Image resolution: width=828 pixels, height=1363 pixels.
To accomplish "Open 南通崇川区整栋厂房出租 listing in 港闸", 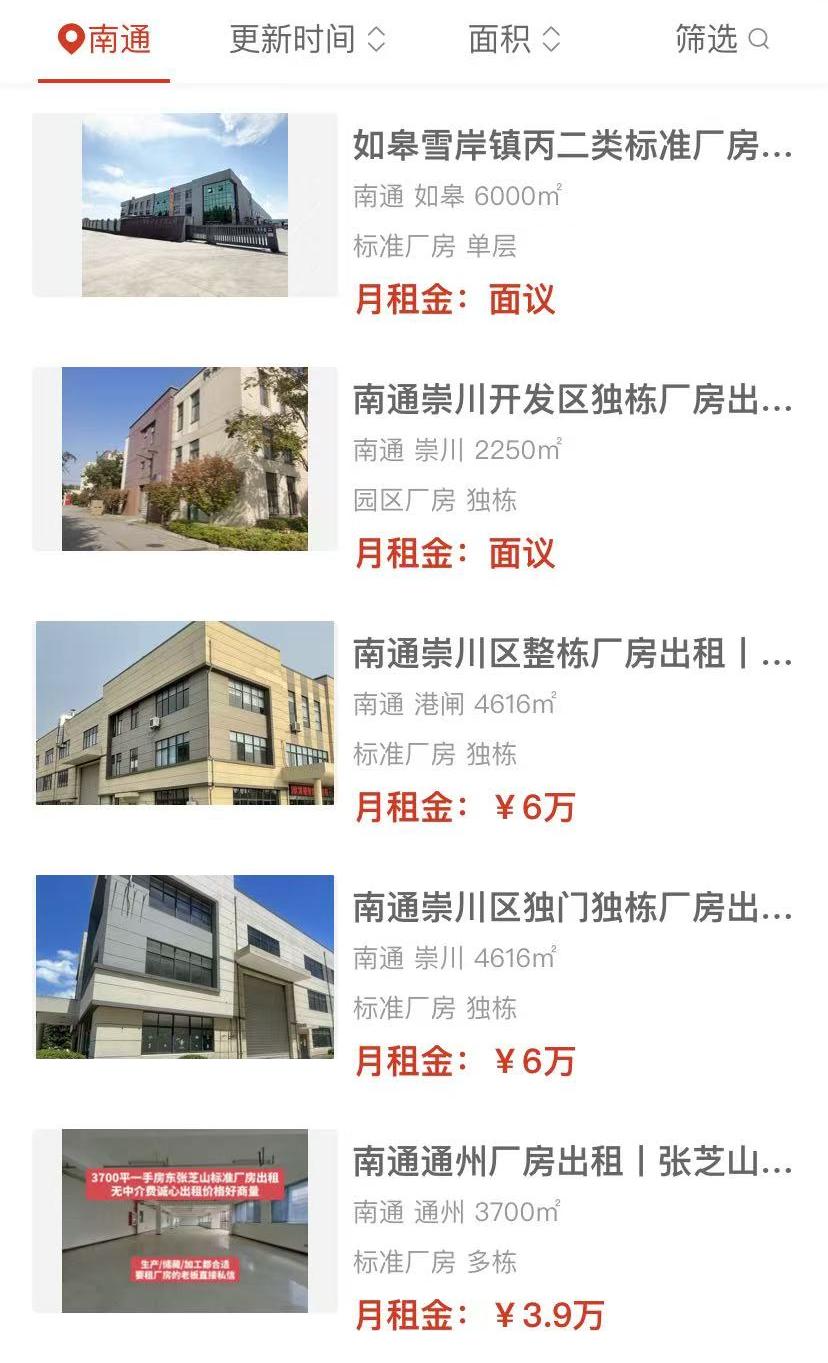I will pyautogui.click(x=572, y=654).
